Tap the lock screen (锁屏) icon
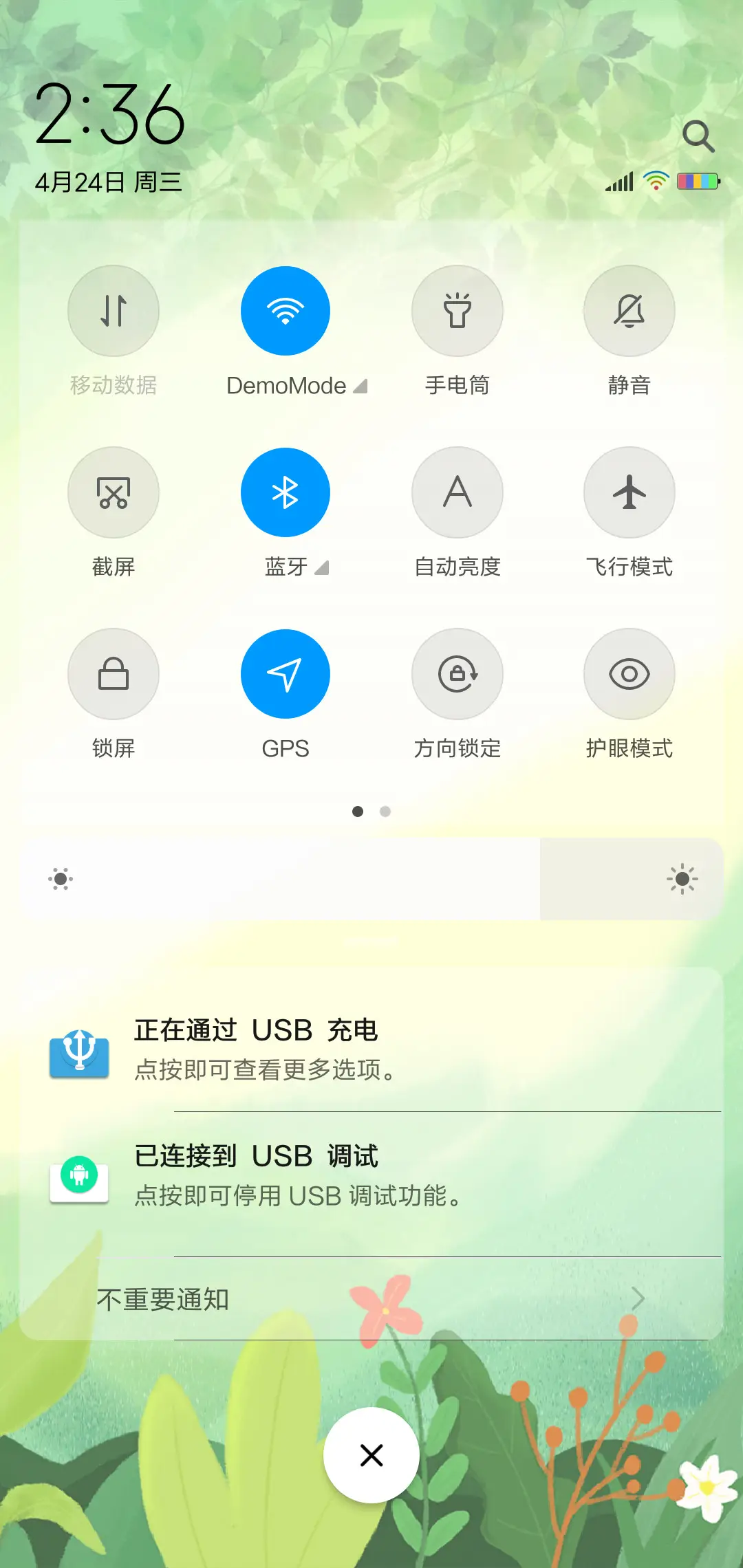This screenshot has width=743, height=1568. [114, 674]
